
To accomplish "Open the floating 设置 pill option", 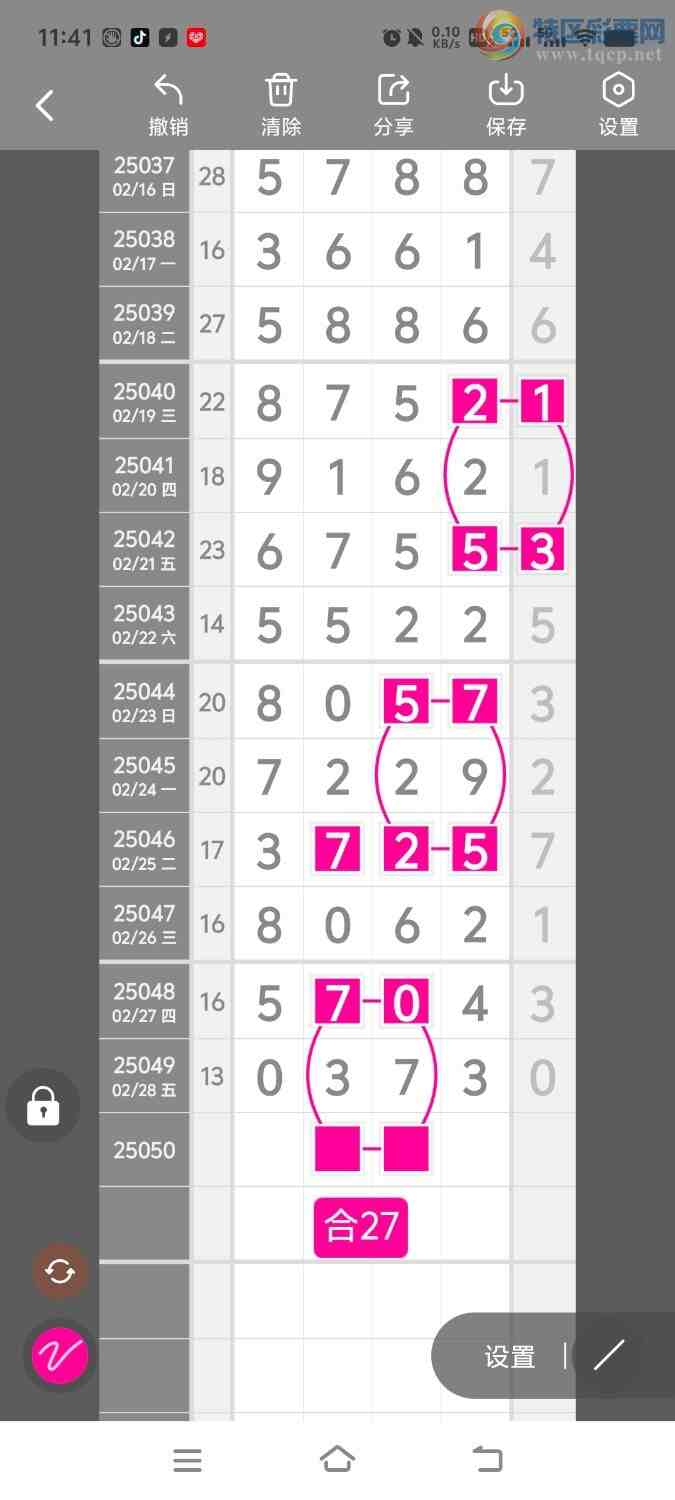I will tap(510, 1357).
